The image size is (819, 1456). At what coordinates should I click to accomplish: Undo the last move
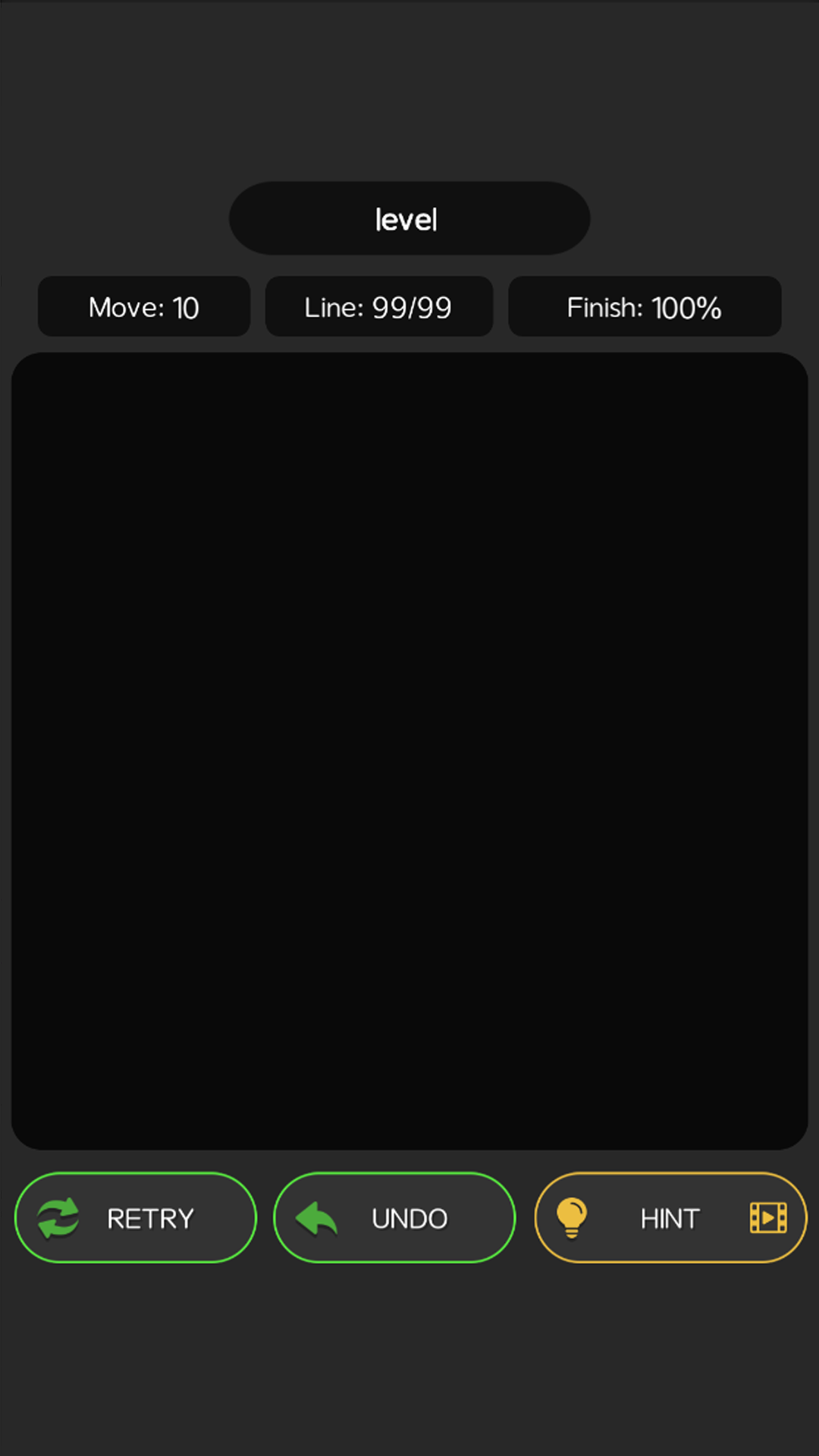click(x=394, y=1218)
